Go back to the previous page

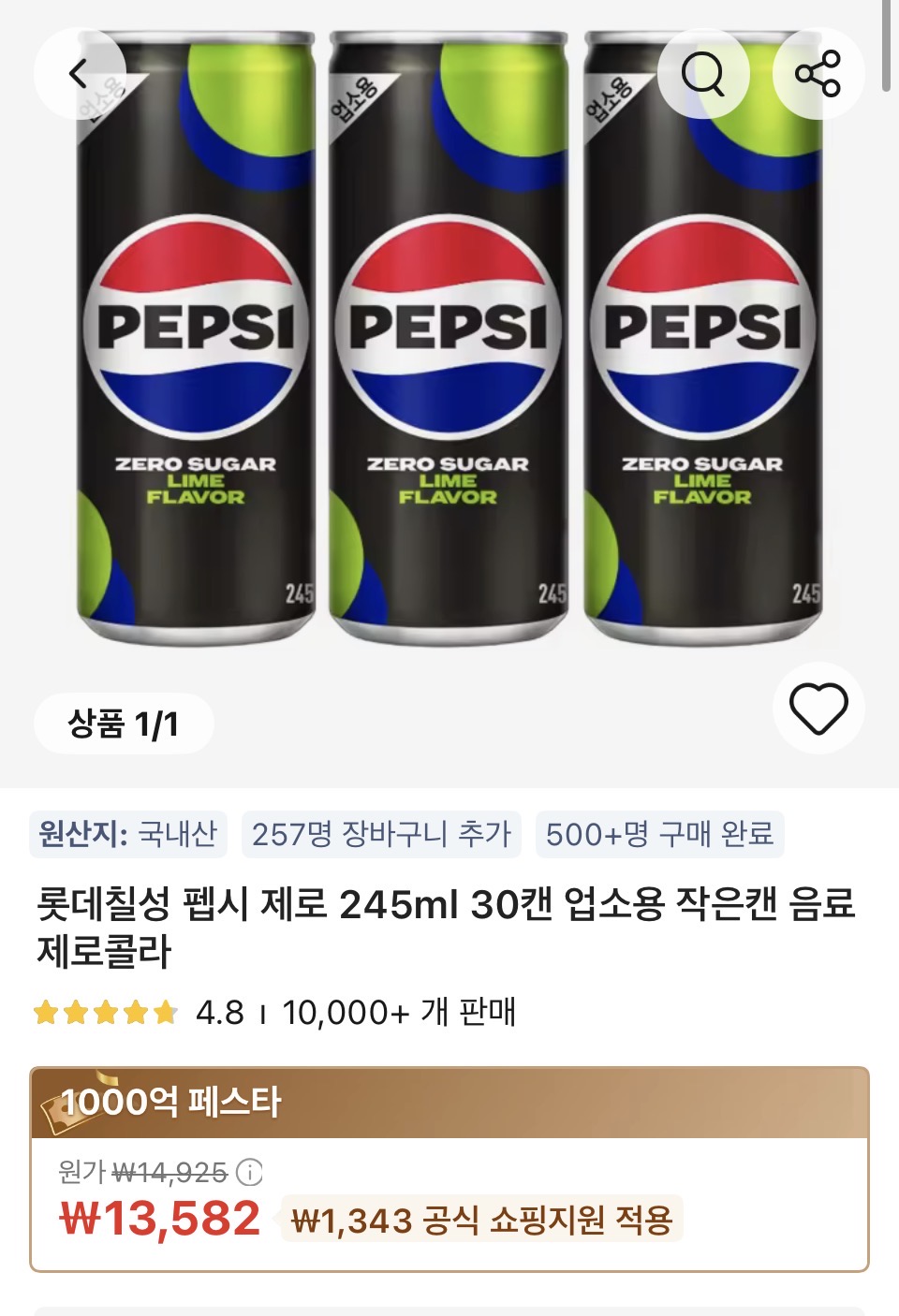[80, 74]
